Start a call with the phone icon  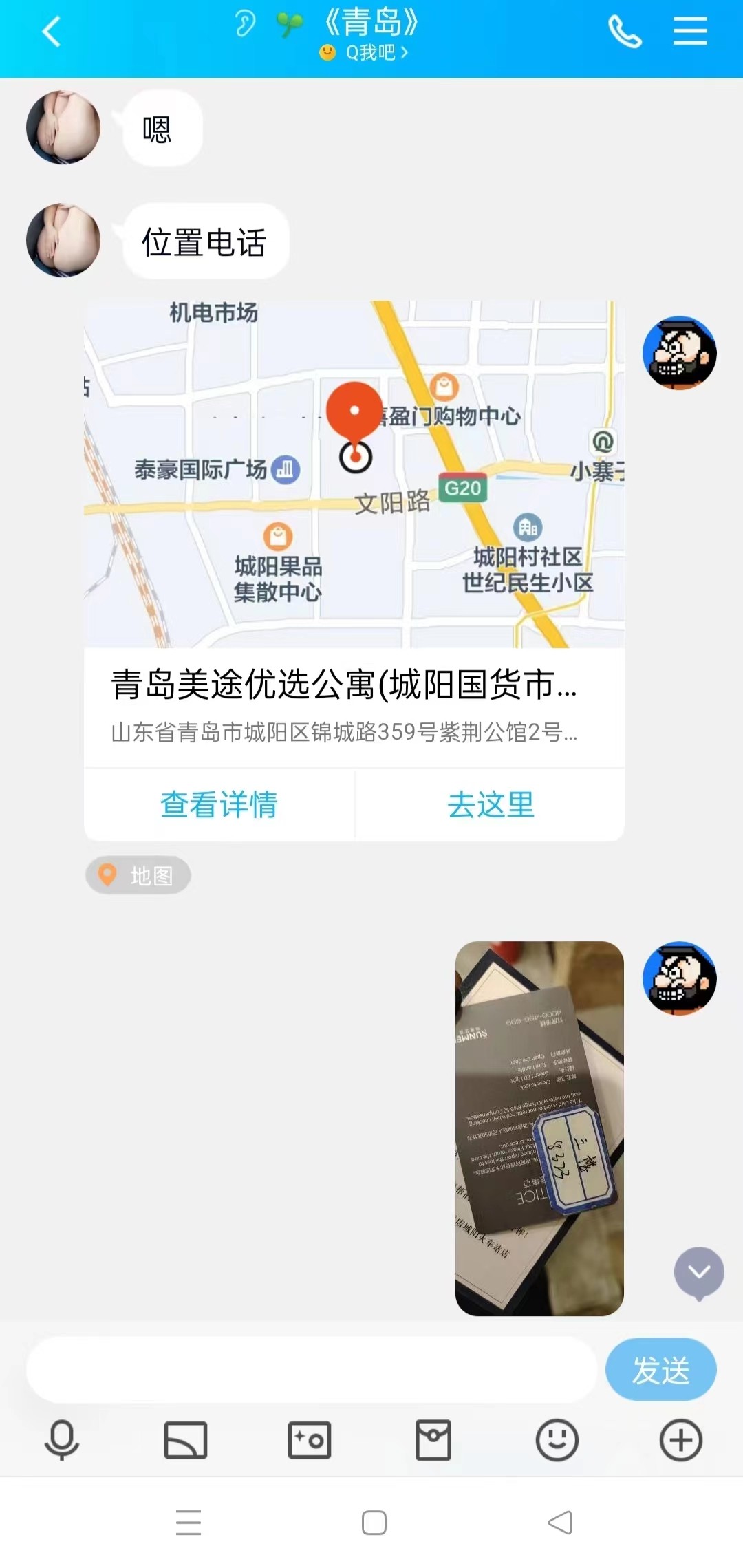(625, 31)
